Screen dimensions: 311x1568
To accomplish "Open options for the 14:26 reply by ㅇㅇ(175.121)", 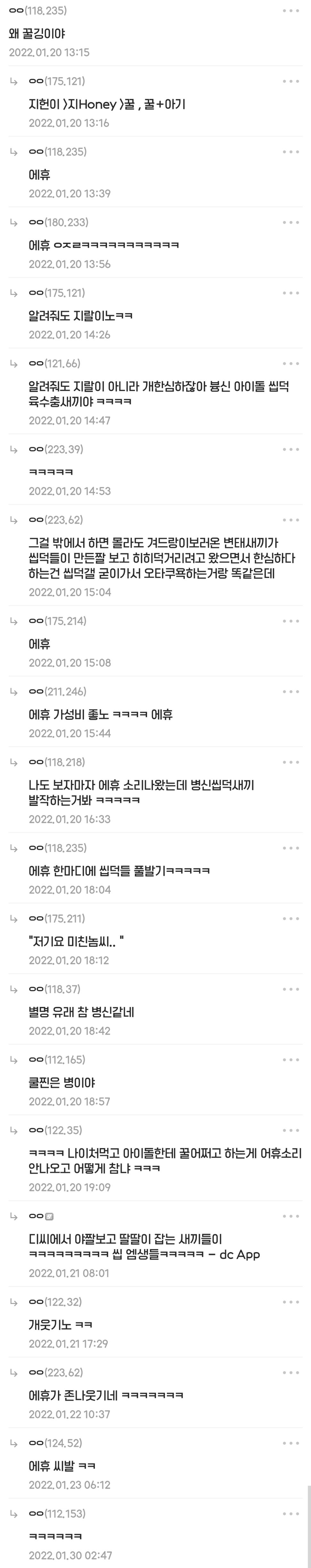I will point(290,293).
